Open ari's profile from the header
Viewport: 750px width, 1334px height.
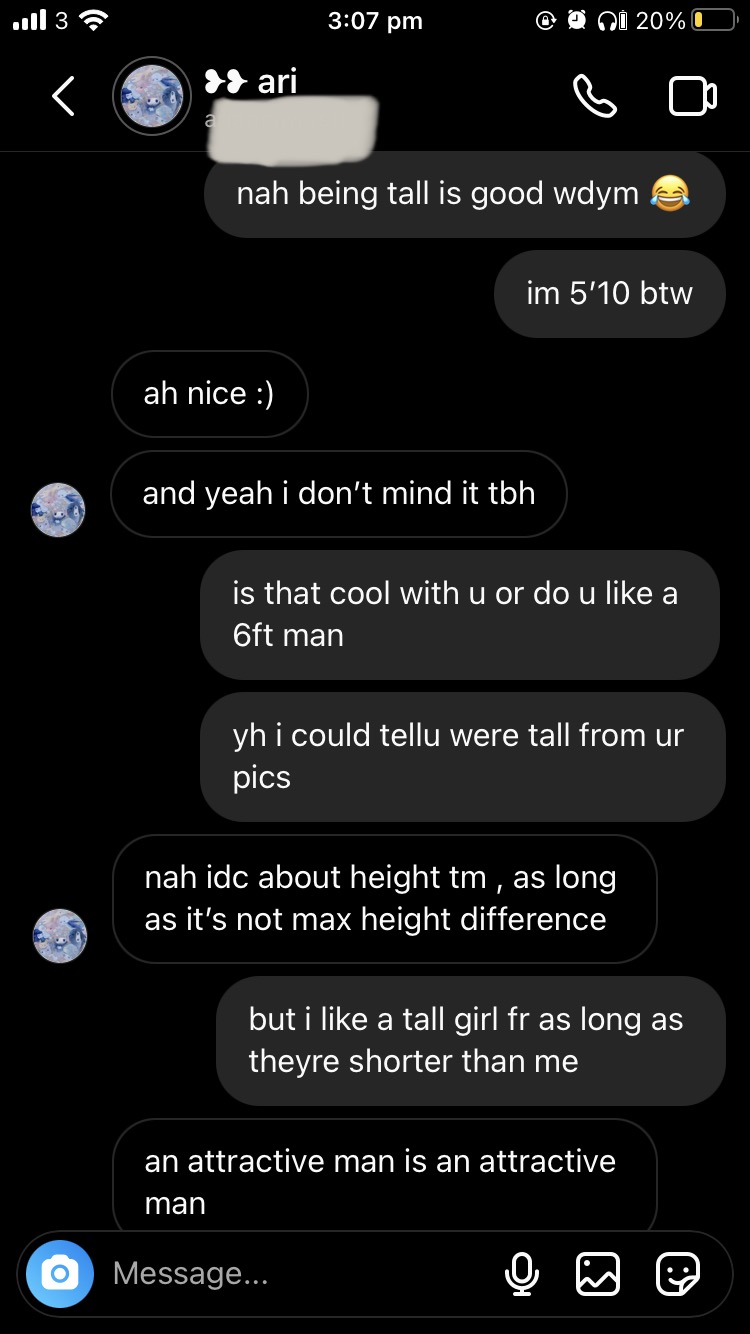[151, 96]
